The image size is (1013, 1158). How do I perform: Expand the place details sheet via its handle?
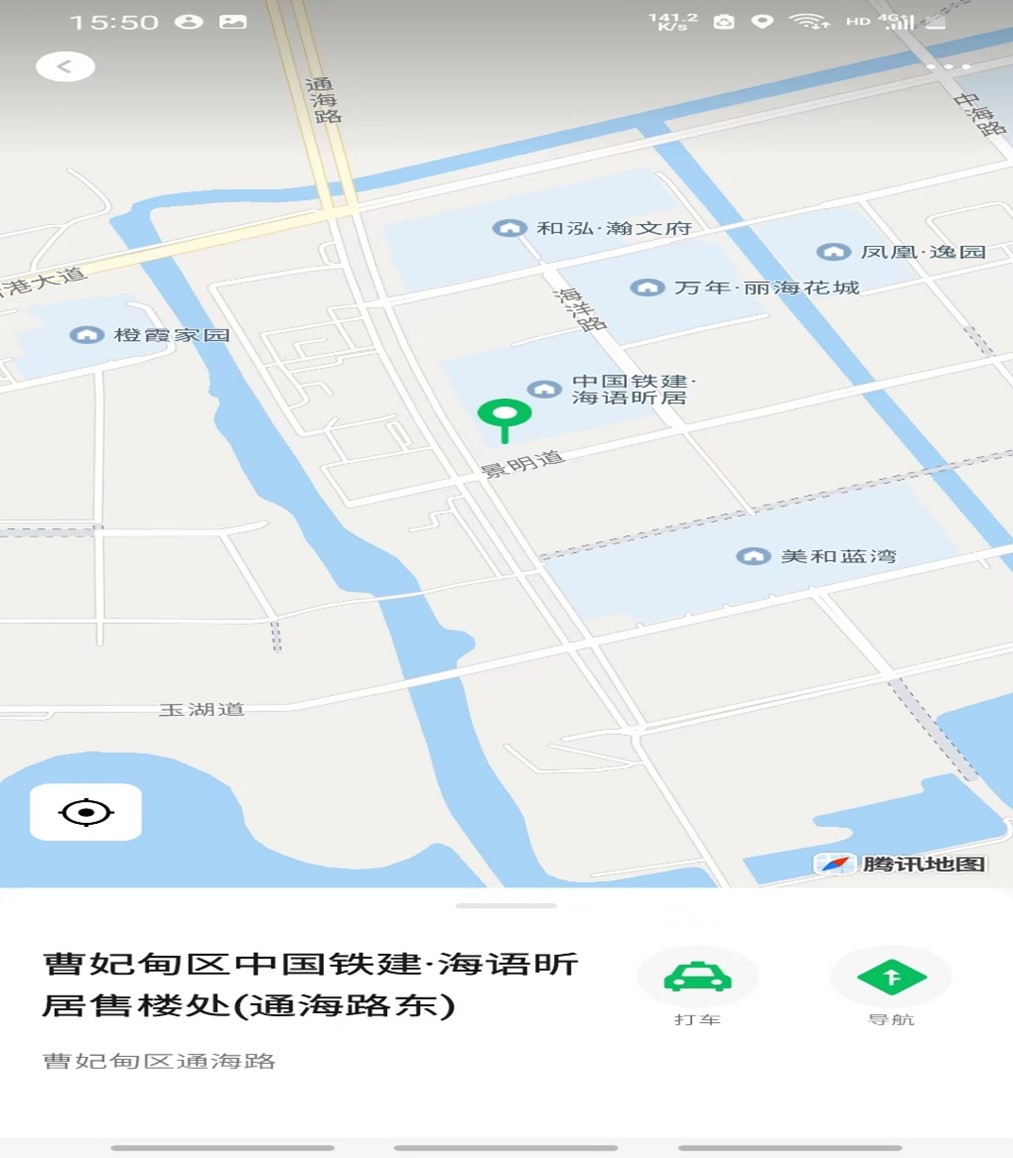(506, 906)
